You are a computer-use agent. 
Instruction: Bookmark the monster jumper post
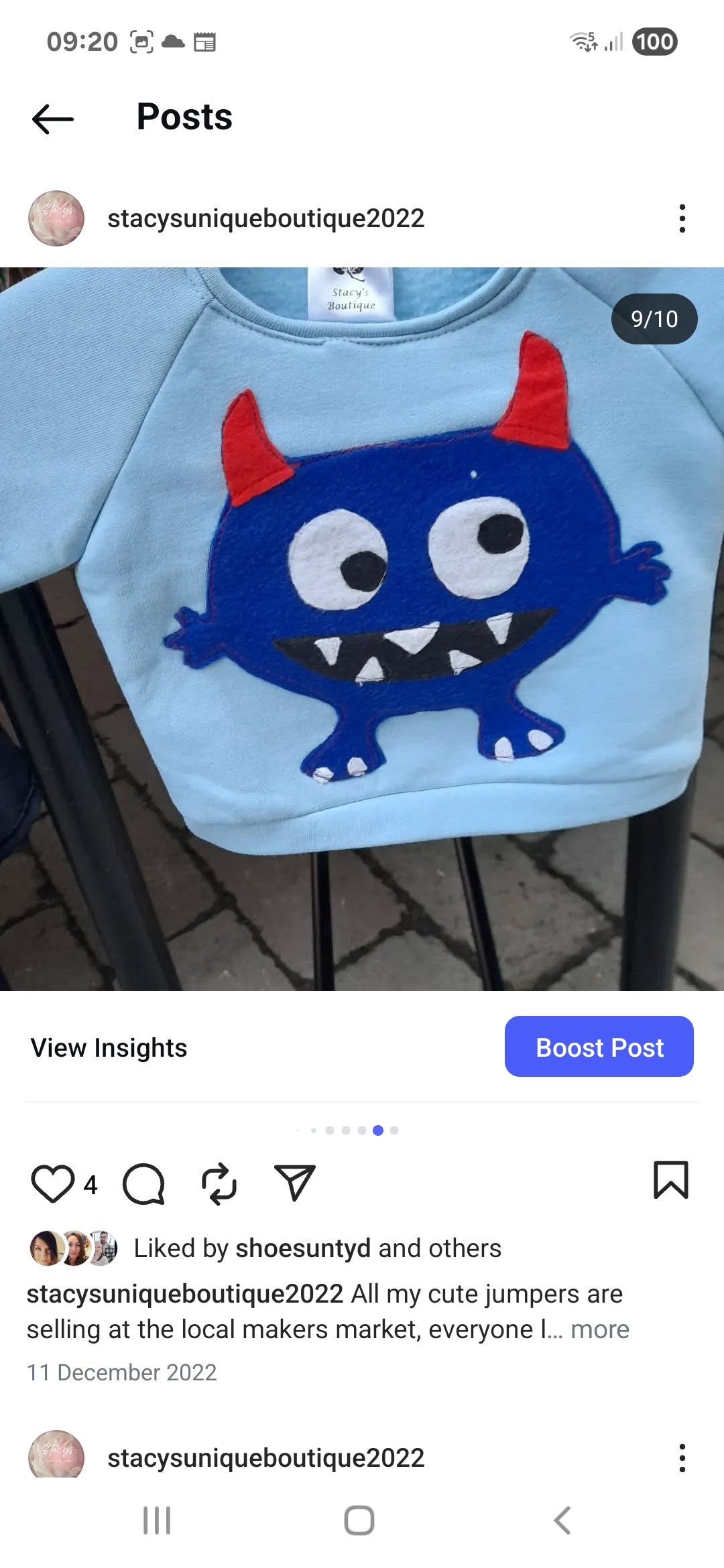click(x=670, y=1180)
